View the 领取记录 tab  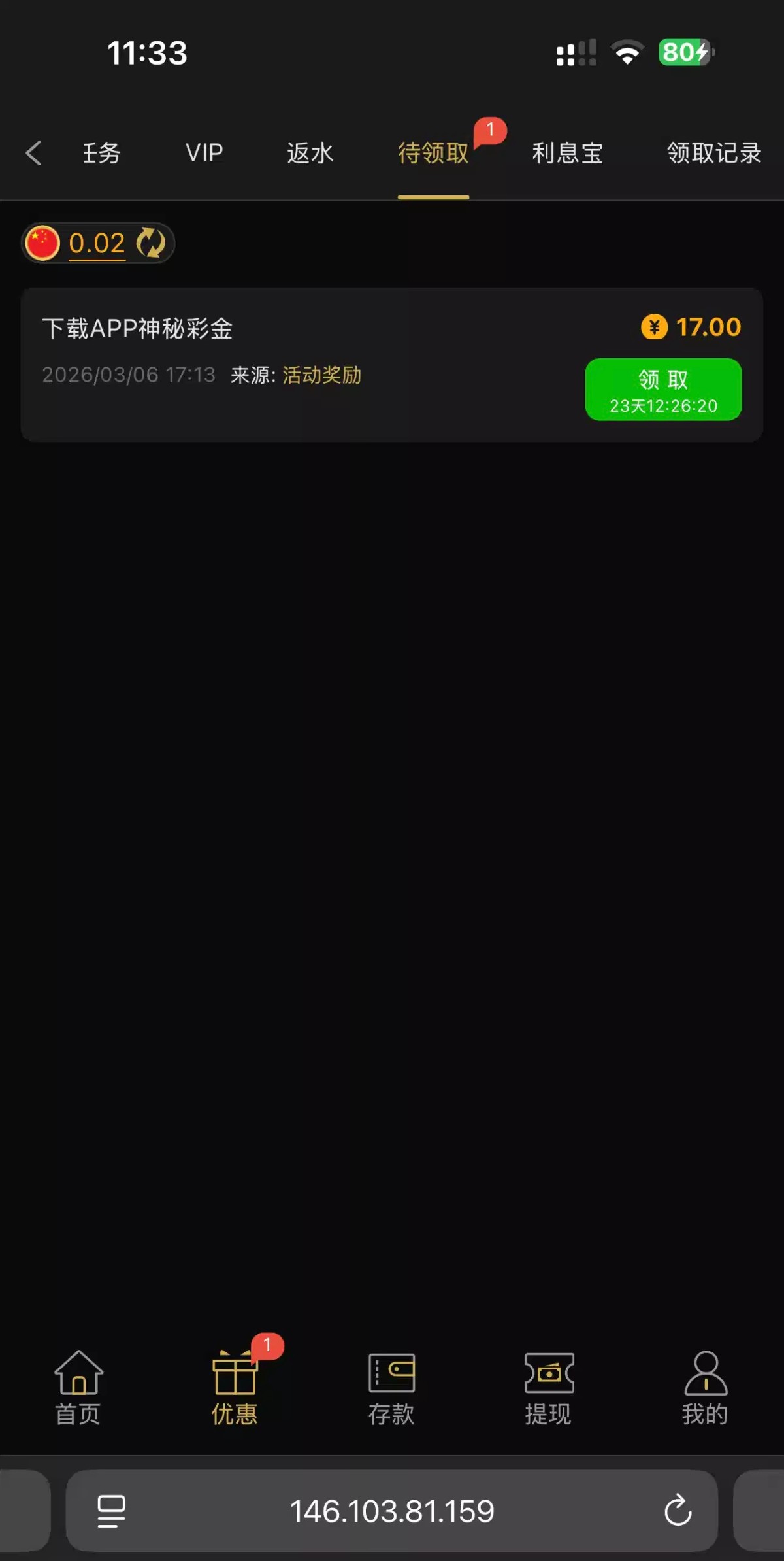(713, 154)
